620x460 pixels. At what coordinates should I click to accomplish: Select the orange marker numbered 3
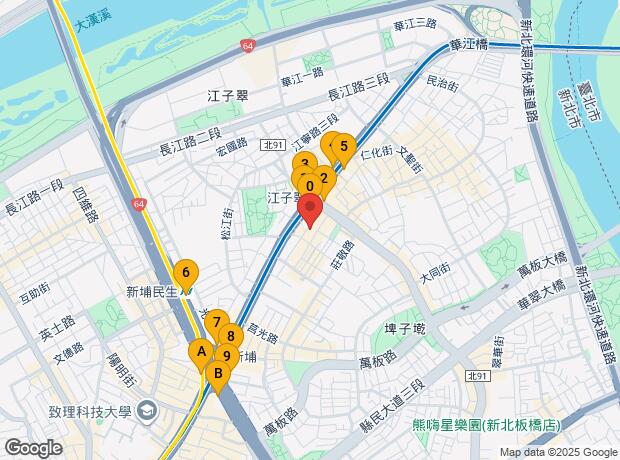tap(305, 161)
